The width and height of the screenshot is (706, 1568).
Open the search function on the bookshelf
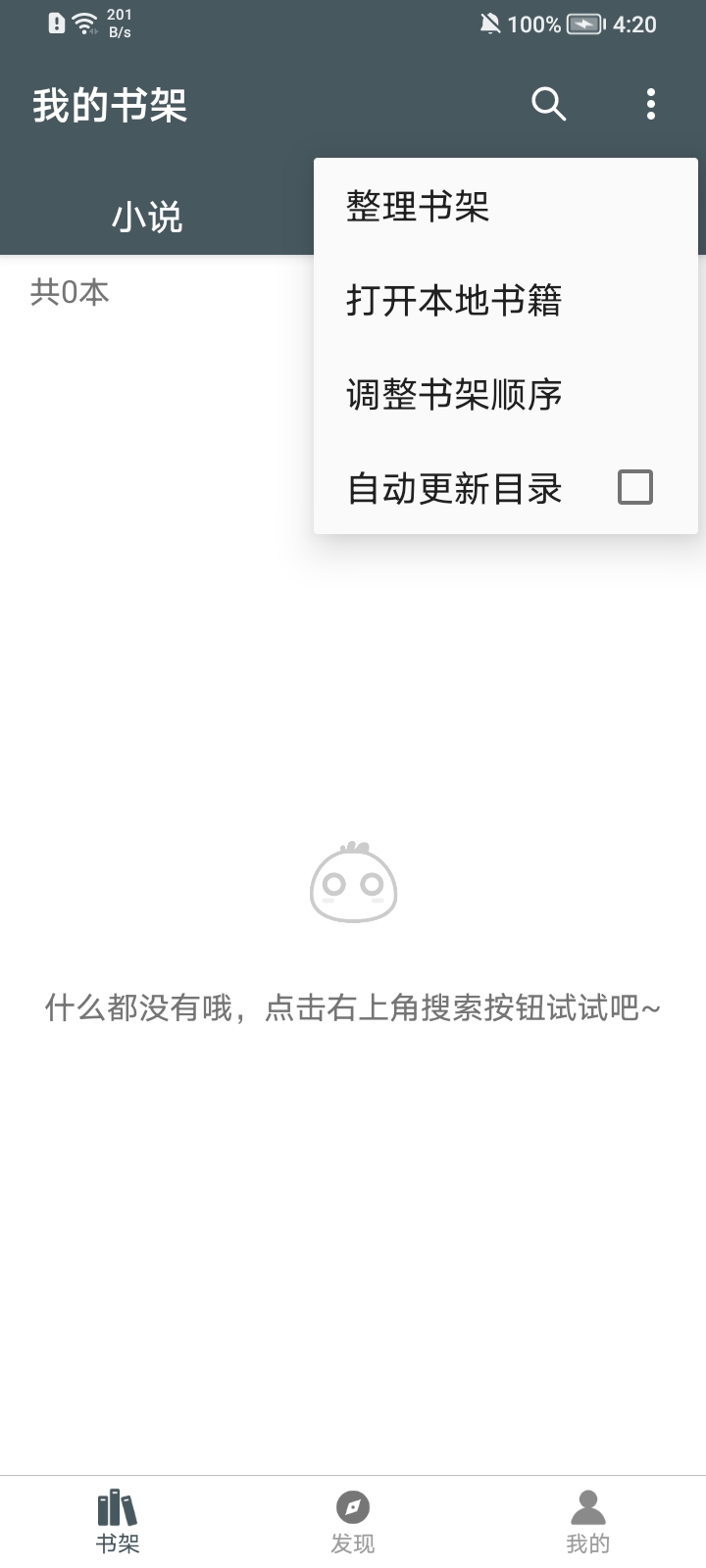[x=548, y=104]
